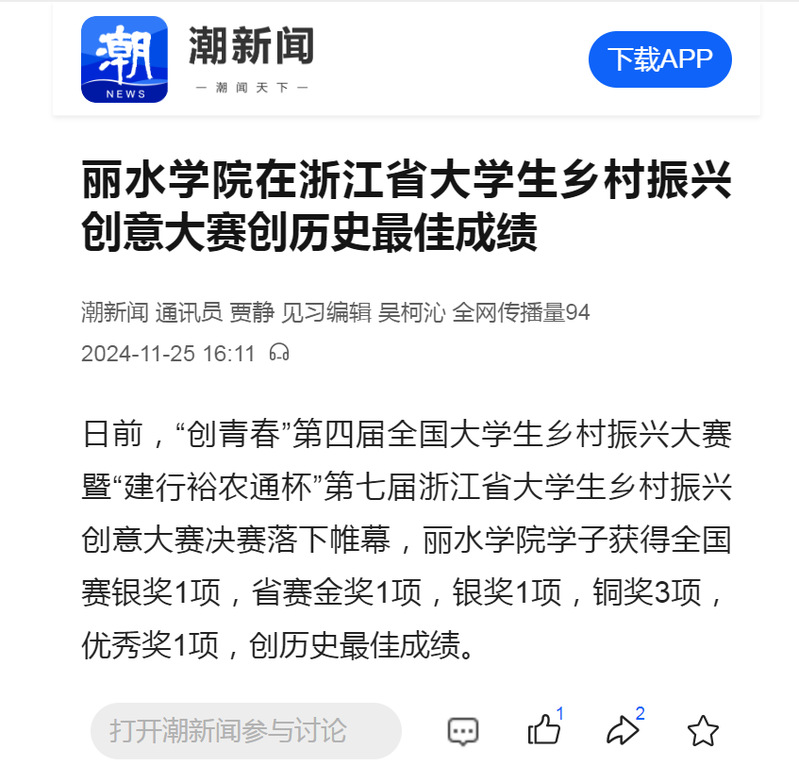Open the 打开潮新闻参与讨论 discussion field
799x782 pixels.
[x=245, y=730]
